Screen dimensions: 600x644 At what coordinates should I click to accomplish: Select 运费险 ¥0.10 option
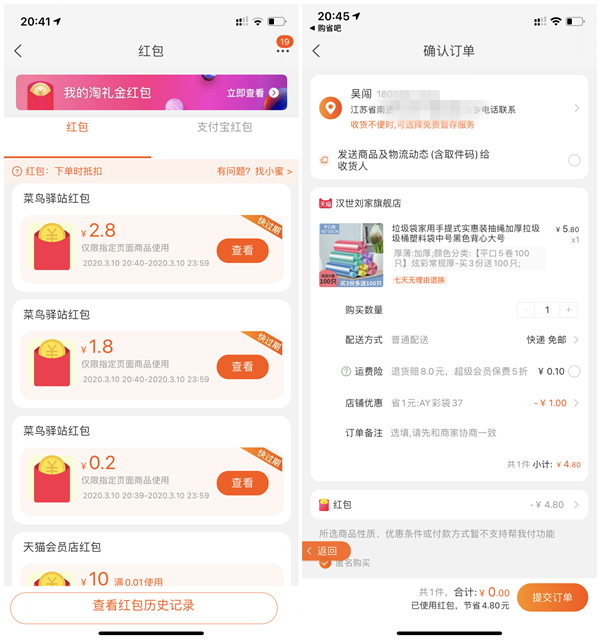[x=574, y=371]
